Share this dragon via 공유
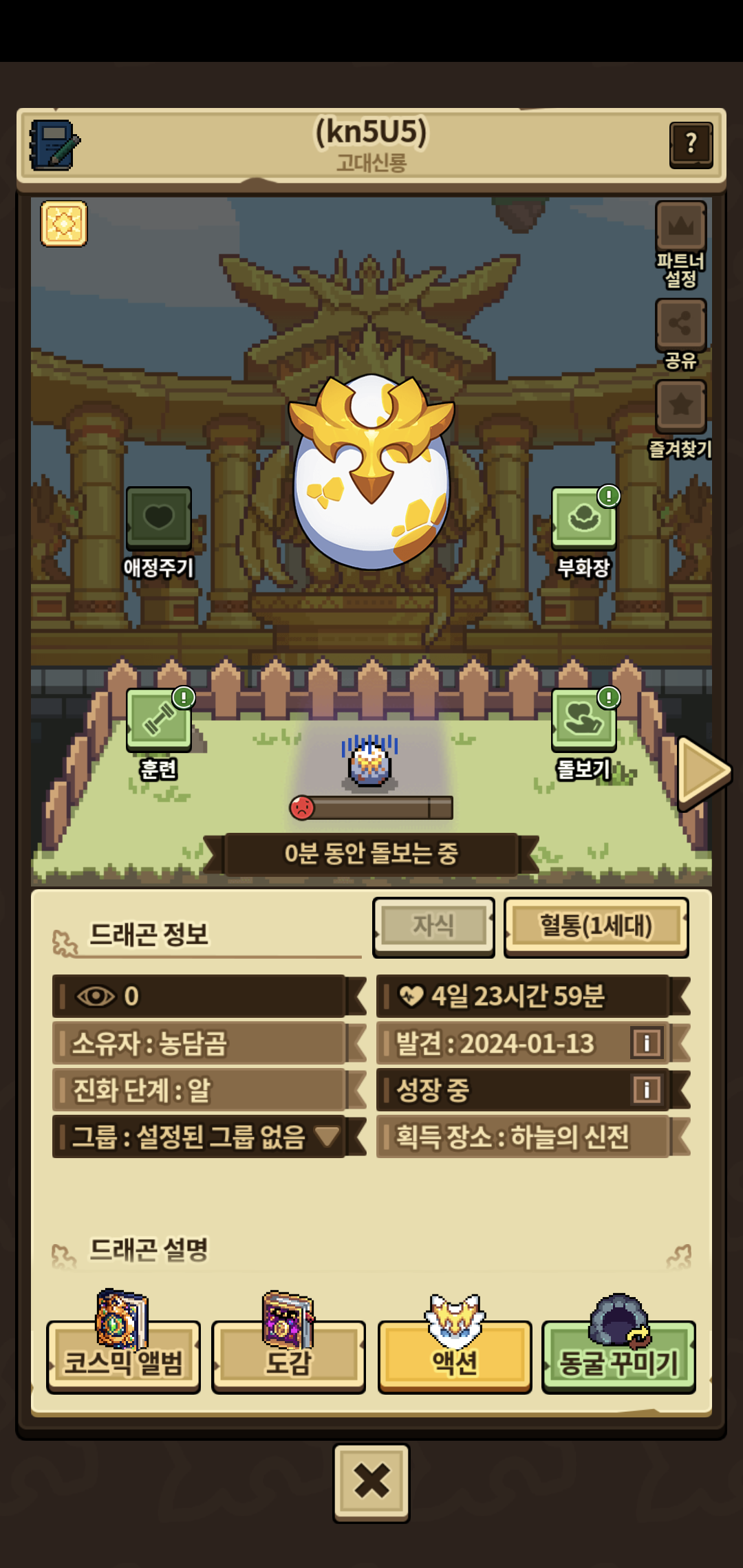The width and height of the screenshot is (743, 1568). click(680, 324)
